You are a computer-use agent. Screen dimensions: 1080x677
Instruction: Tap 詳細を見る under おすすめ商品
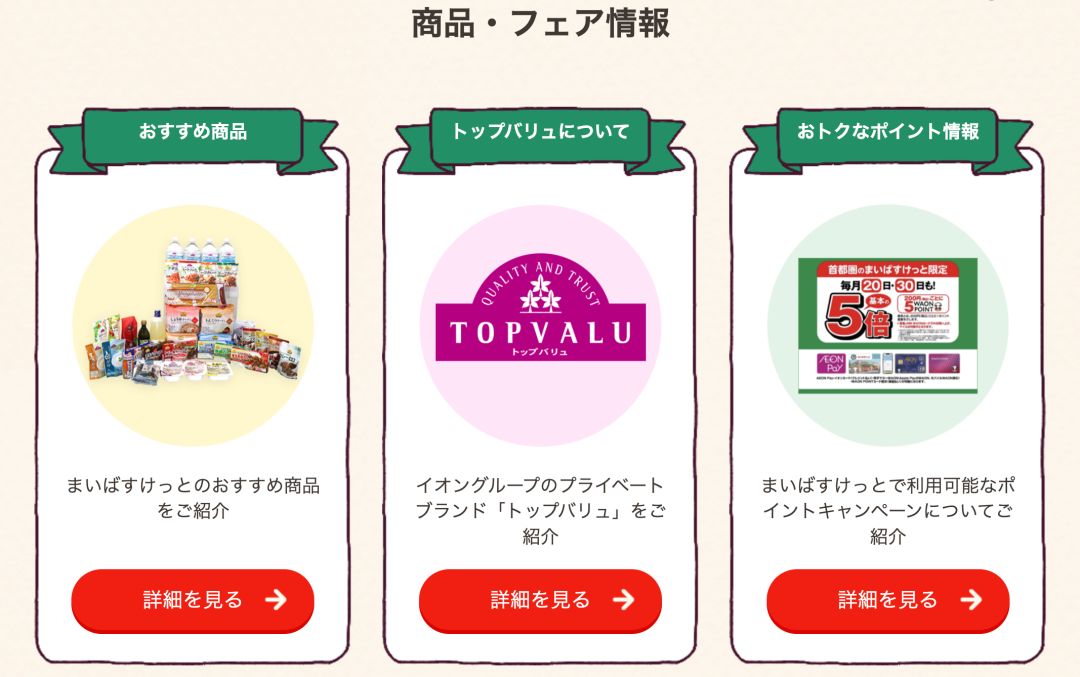pyautogui.click(x=192, y=600)
